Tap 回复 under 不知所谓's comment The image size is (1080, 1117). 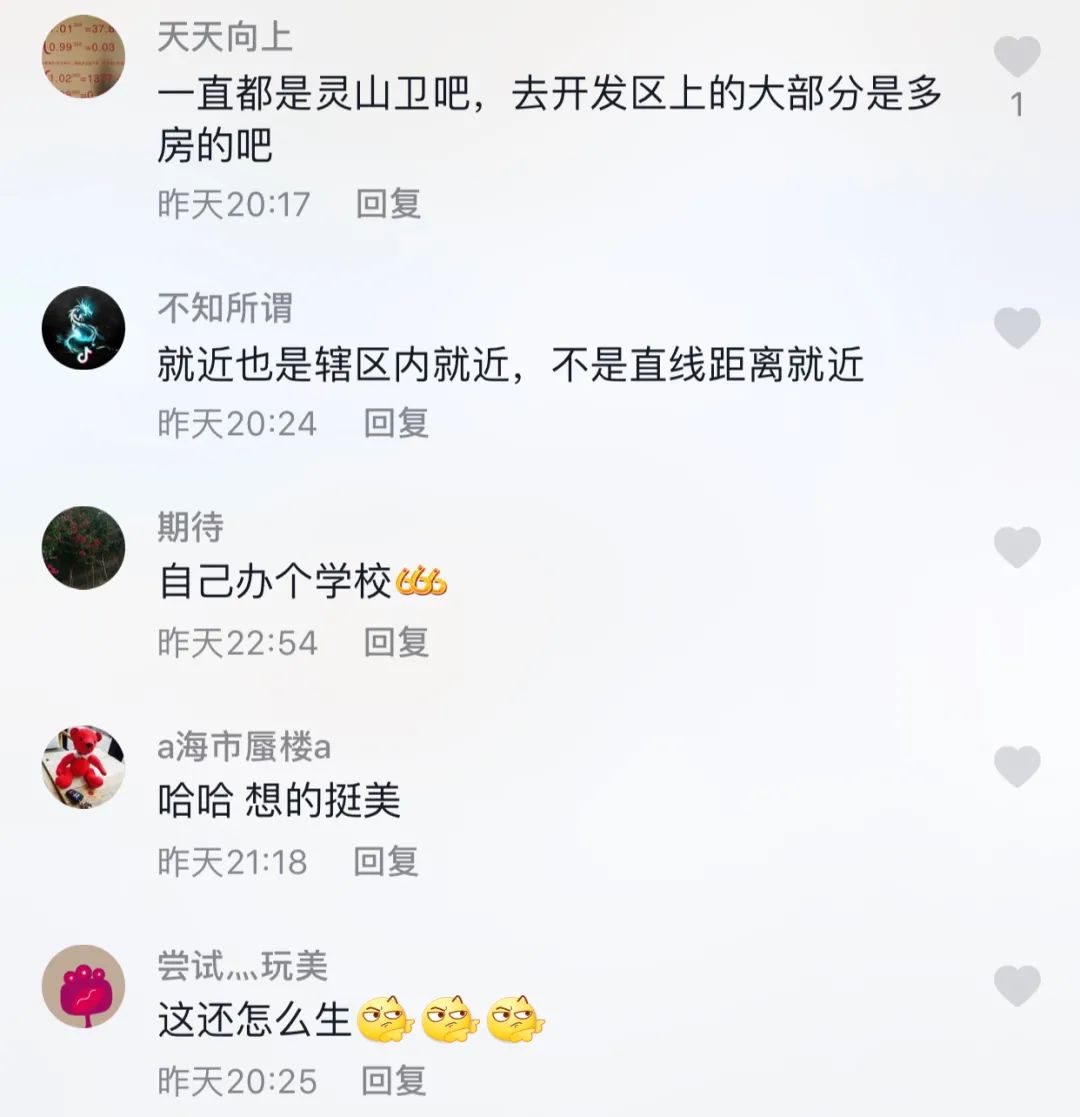click(x=396, y=423)
